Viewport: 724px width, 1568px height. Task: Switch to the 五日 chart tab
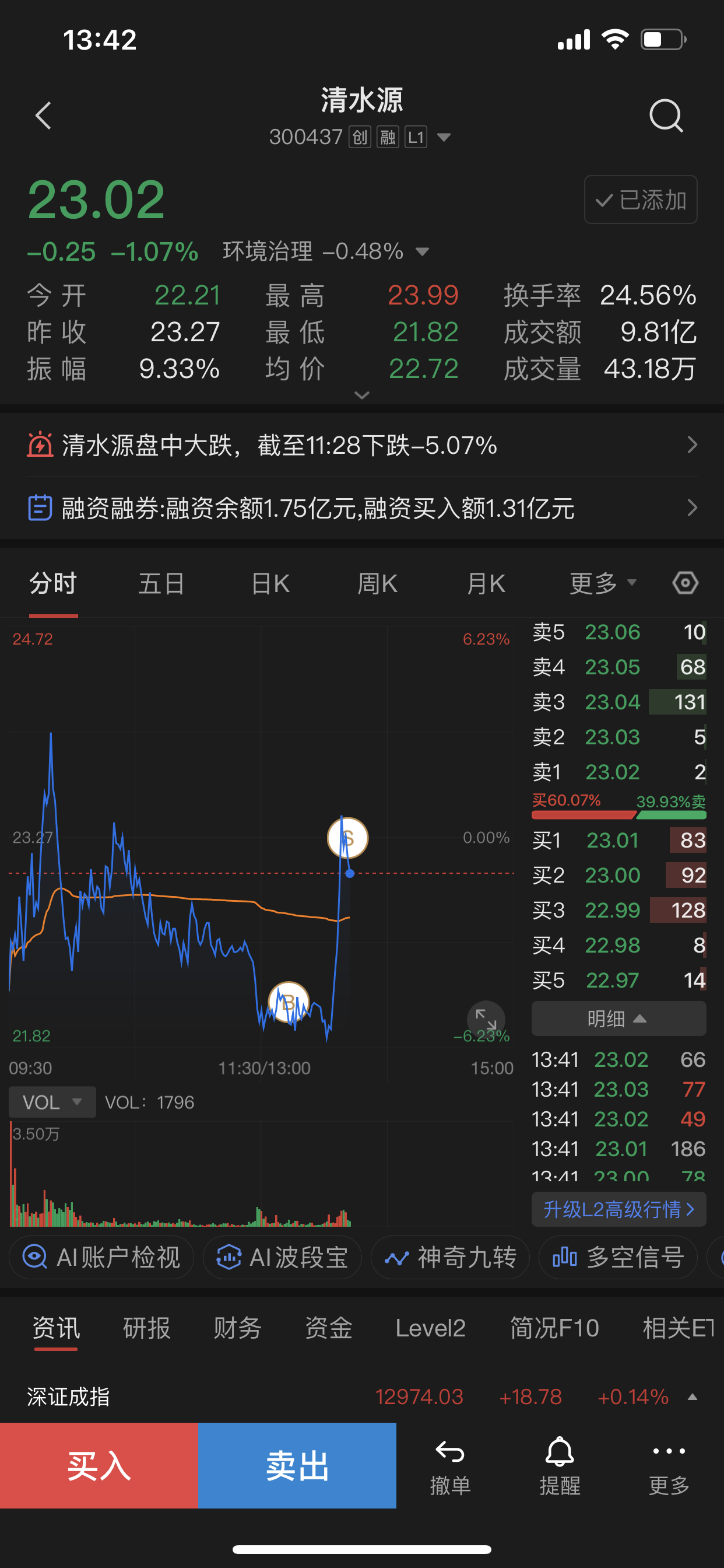(161, 584)
